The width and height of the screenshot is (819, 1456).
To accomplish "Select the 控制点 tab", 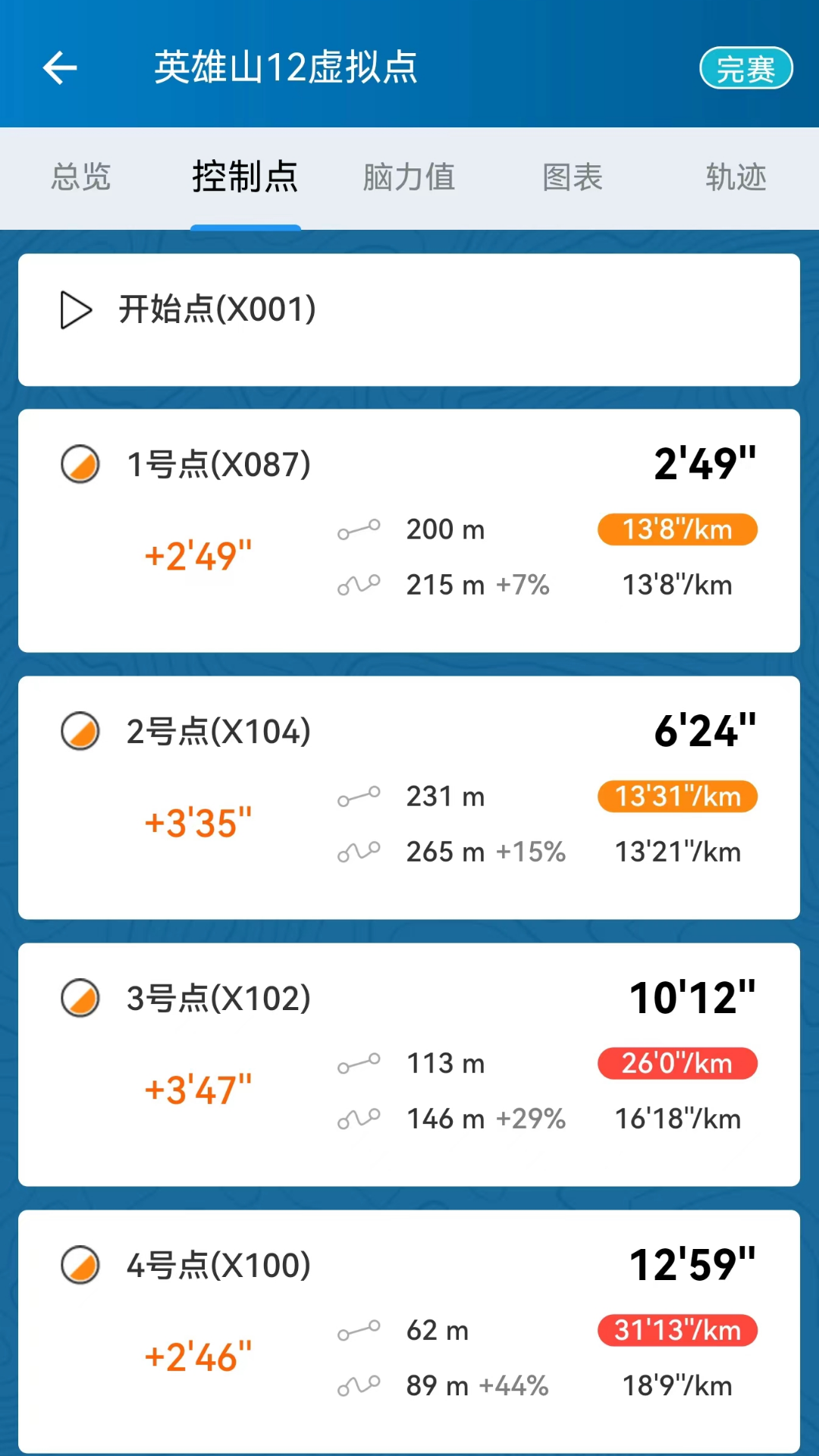I will pyautogui.click(x=245, y=177).
